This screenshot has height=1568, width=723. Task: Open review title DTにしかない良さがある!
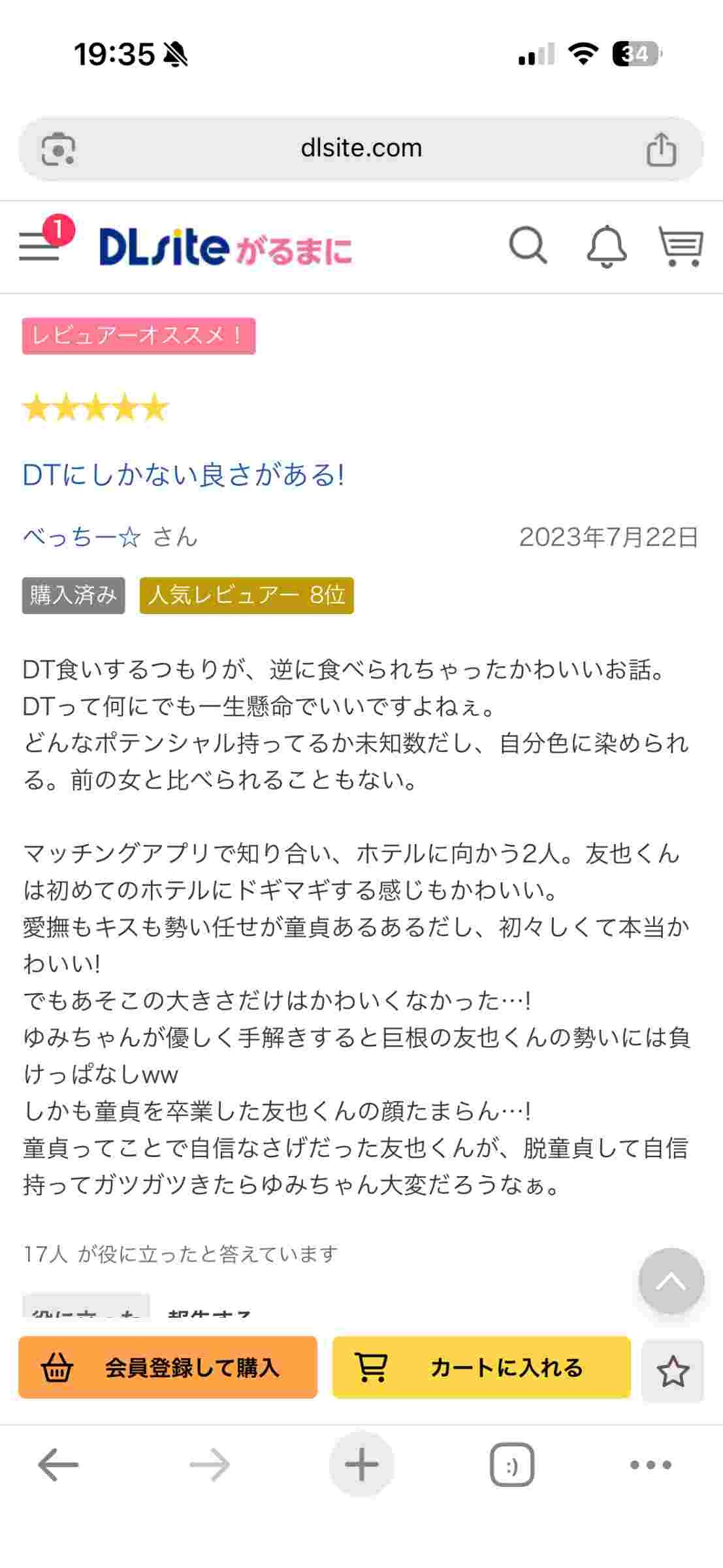pos(184,475)
